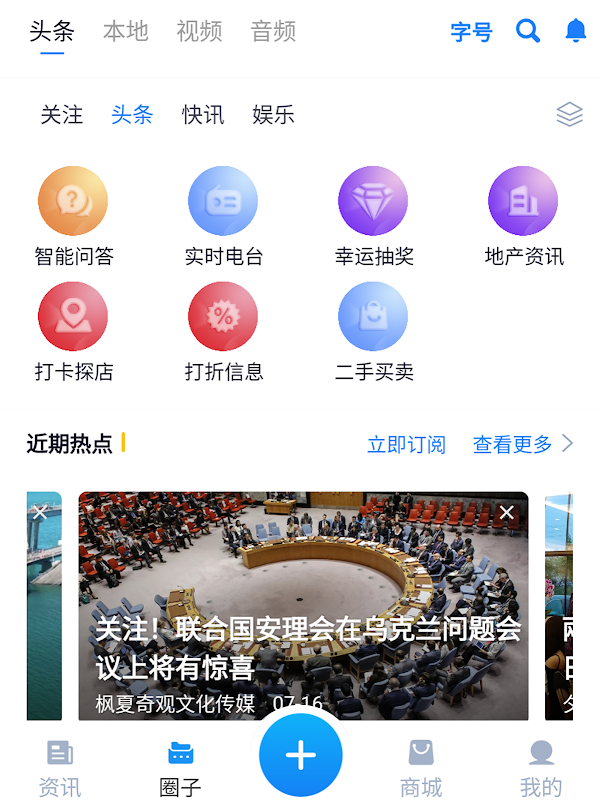600x800 pixels.
Task: Tap 字号 to adjust font size
Action: coord(471,32)
